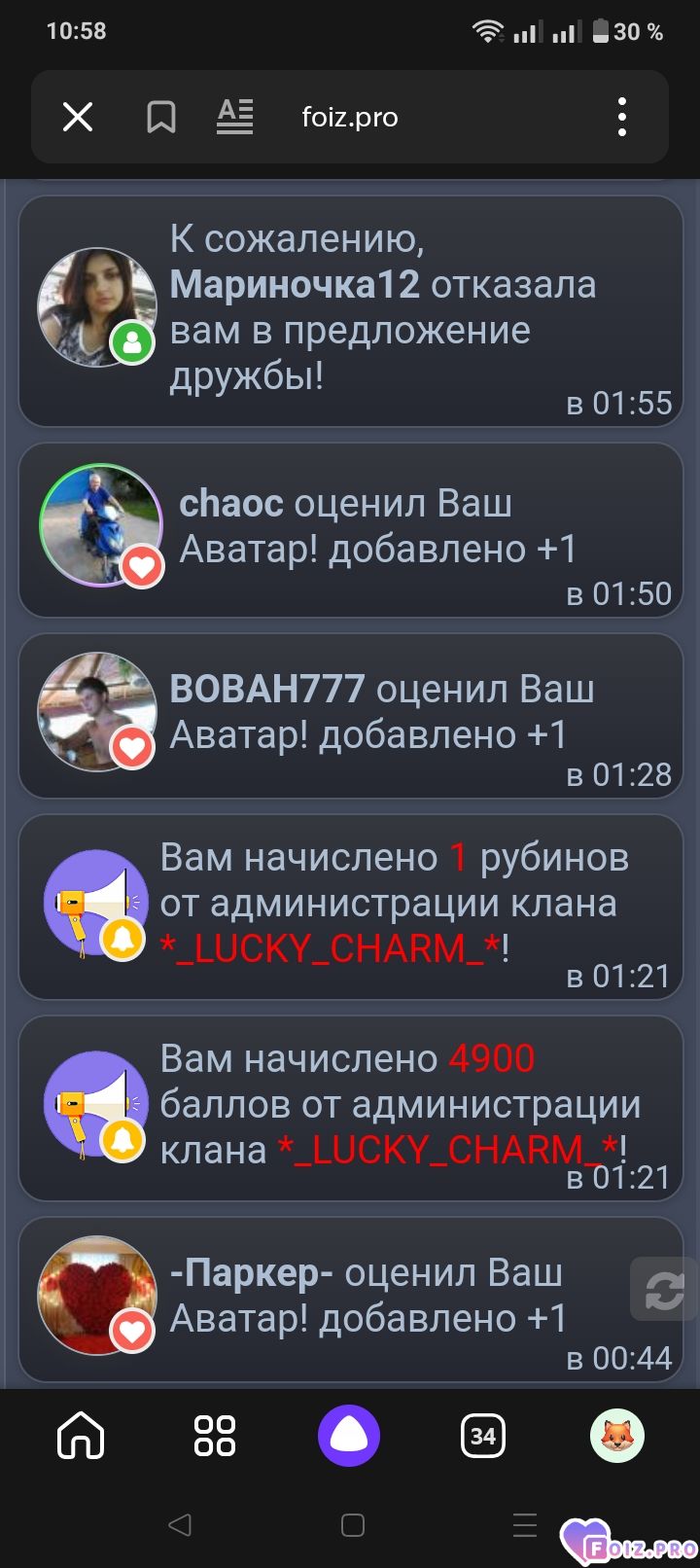Viewport: 700px width, 1568px height.
Task: Open reader mode text icon
Action: [x=234, y=117]
